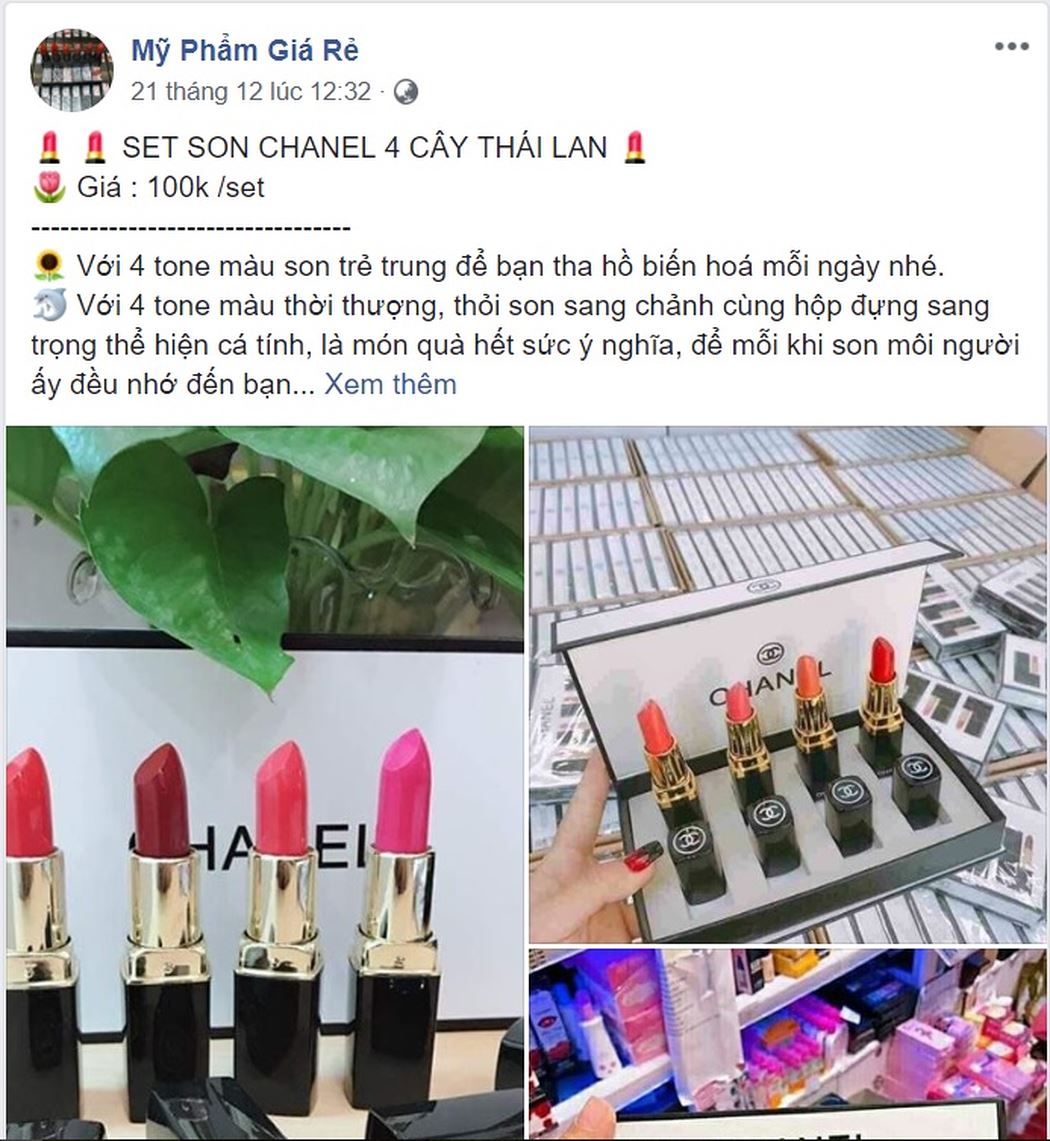
Task: Open Mỹ Phẩm Giá Rẻ page name
Action: tap(244, 50)
